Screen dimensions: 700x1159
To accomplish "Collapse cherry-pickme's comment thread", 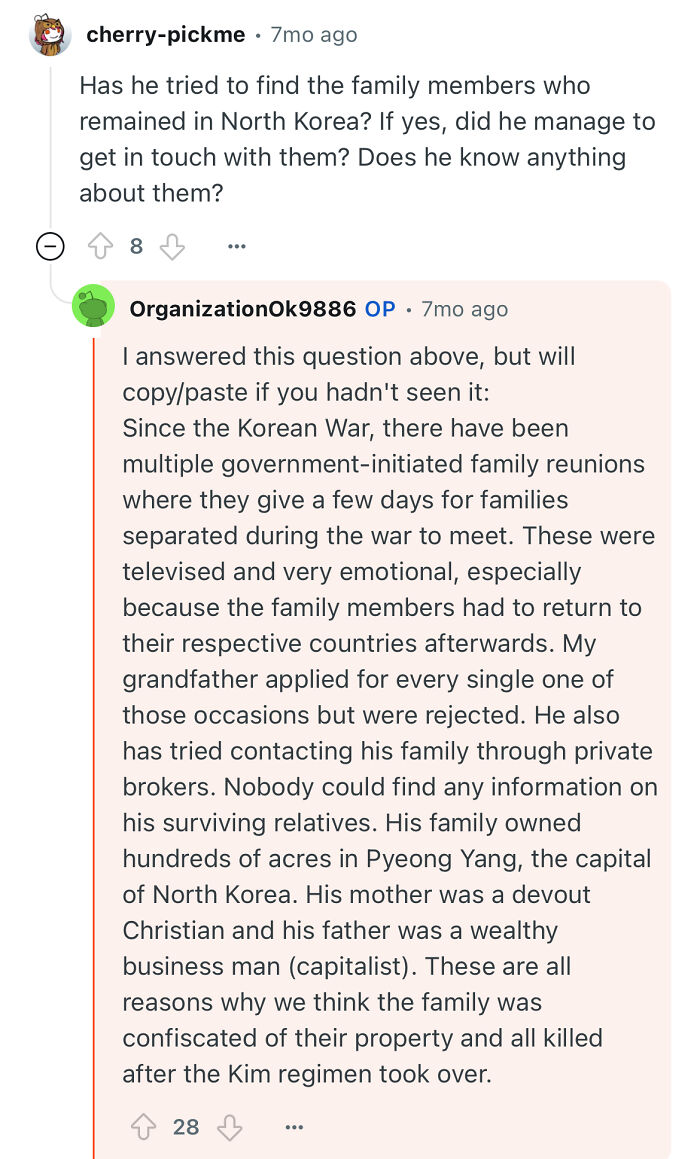I will 50,247.
